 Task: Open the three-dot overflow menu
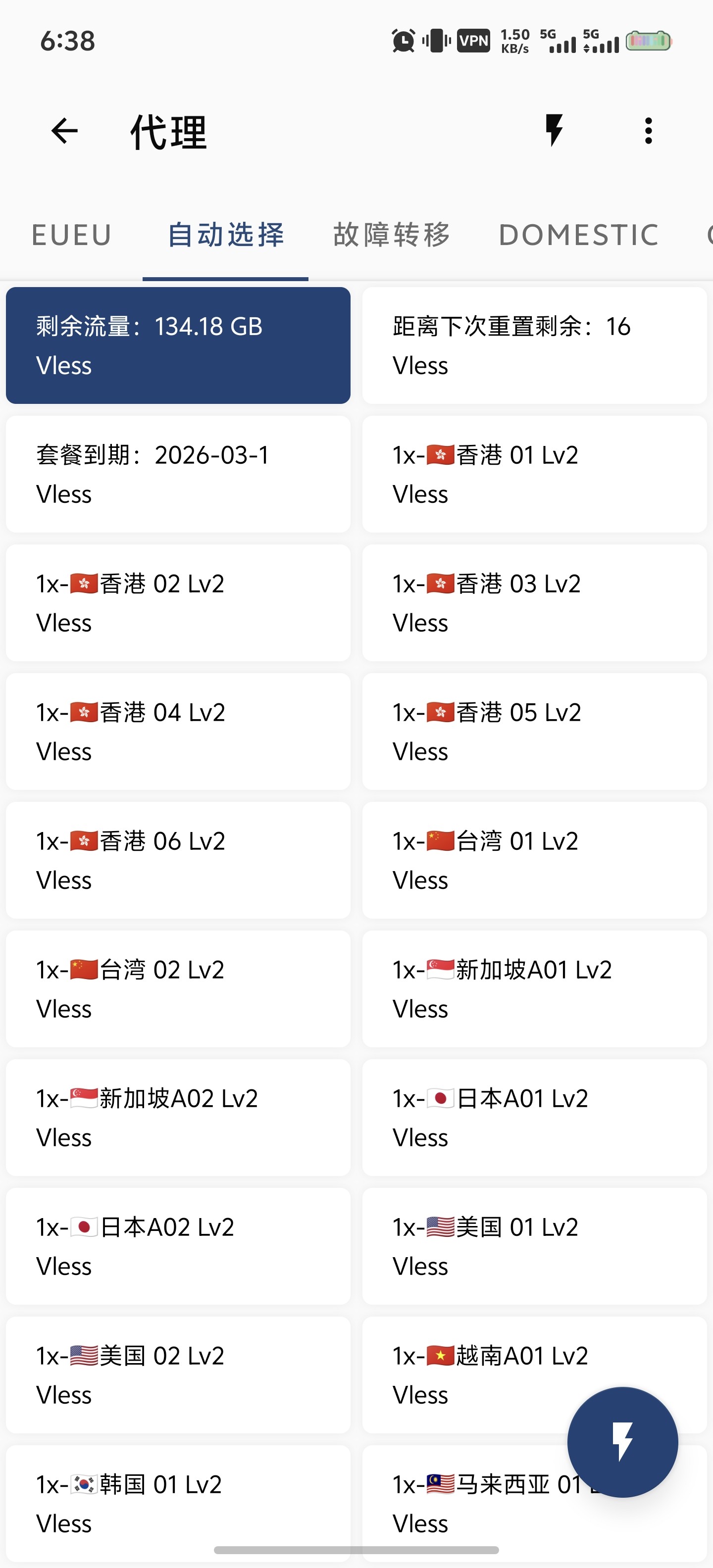coord(649,131)
